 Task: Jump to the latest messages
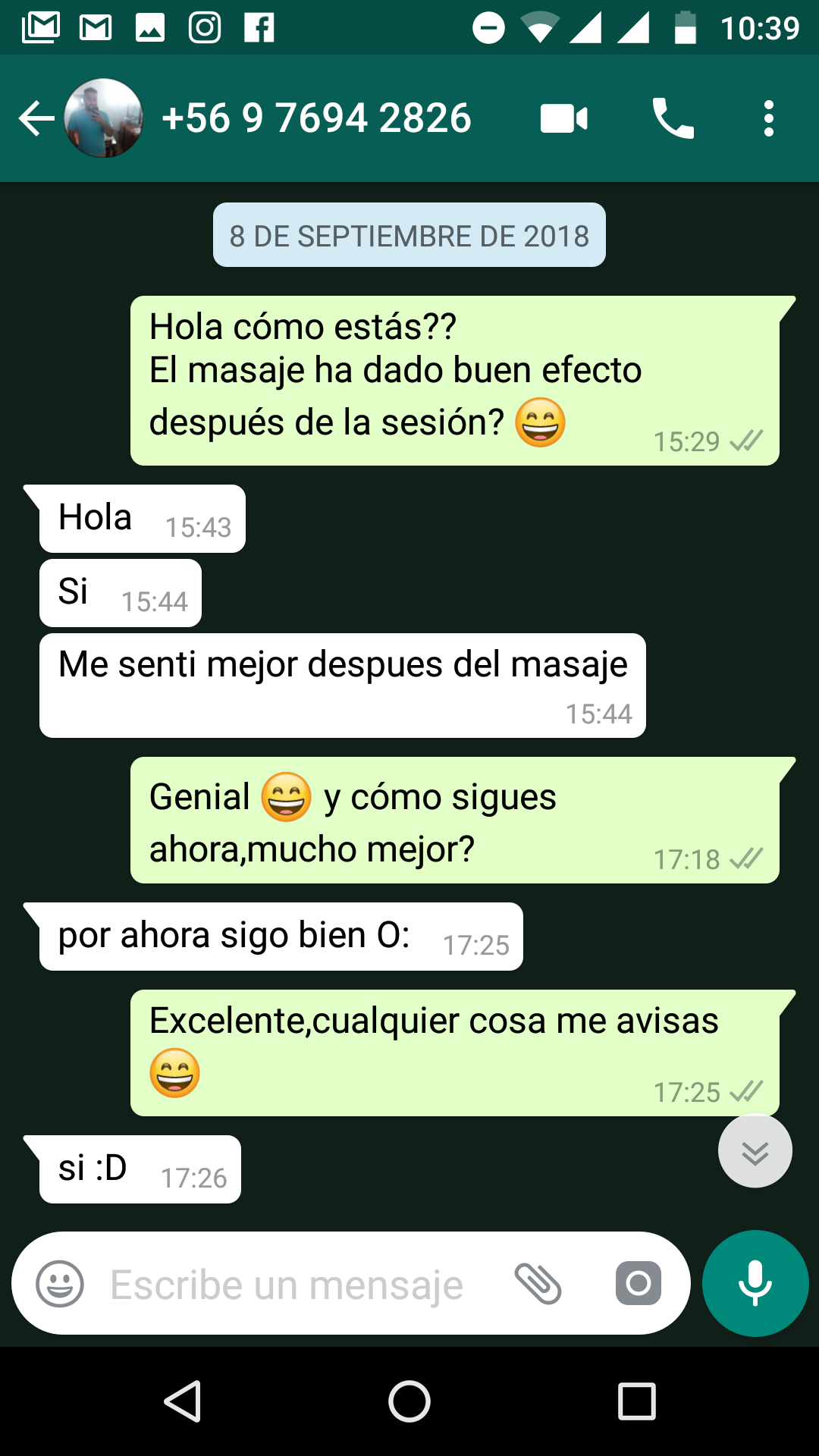point(755,1151)
